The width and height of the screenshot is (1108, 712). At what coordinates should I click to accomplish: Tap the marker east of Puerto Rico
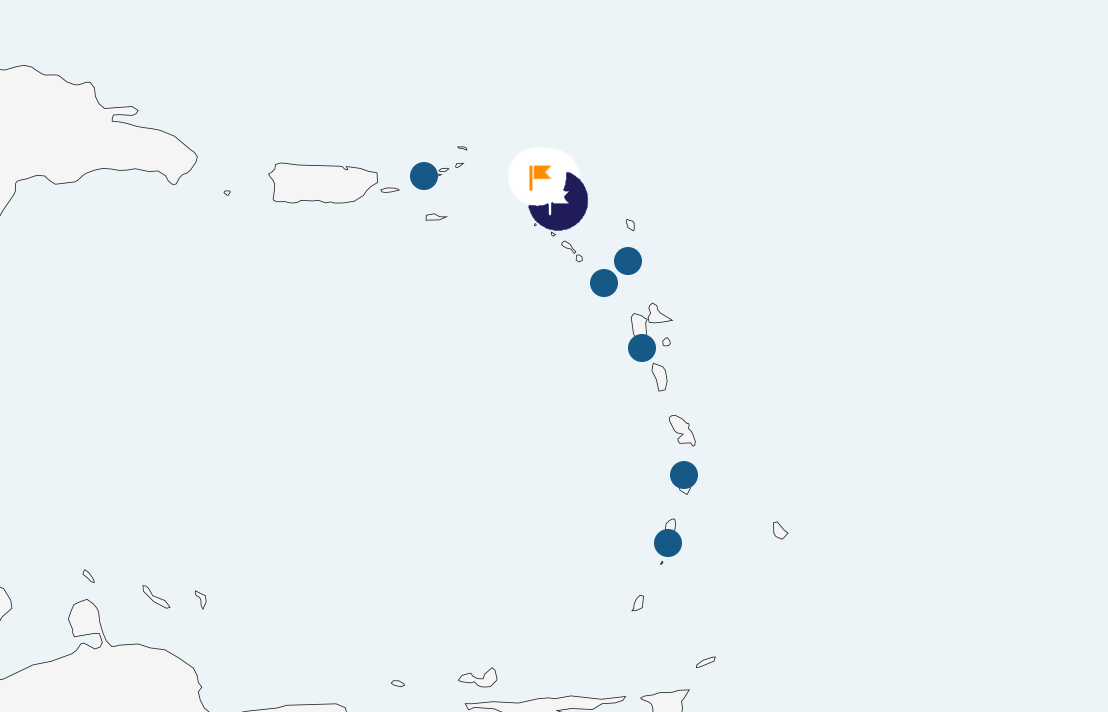[424, 176]
